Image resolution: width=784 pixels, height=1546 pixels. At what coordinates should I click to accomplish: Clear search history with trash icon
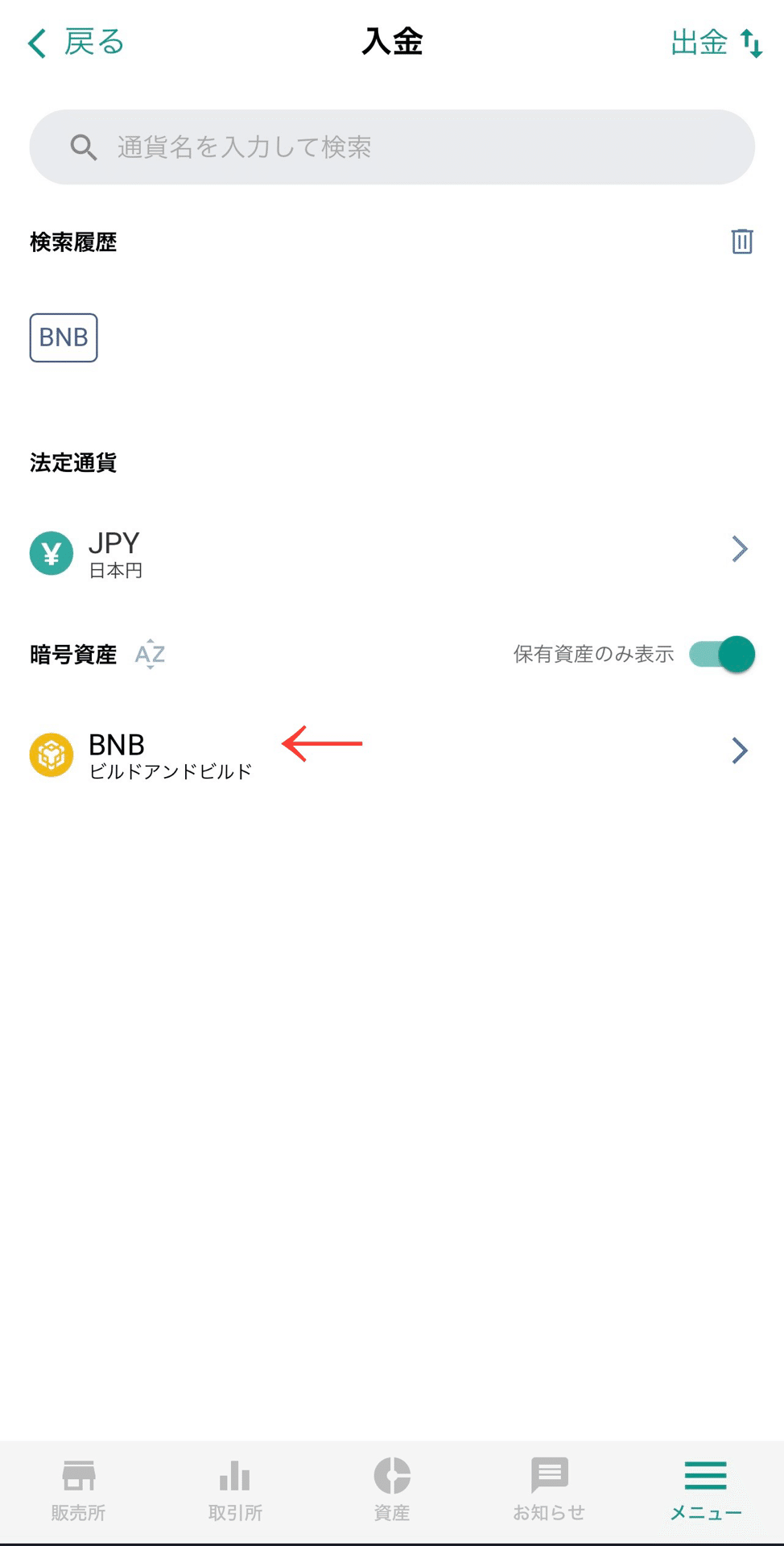[x=742, y=241]
